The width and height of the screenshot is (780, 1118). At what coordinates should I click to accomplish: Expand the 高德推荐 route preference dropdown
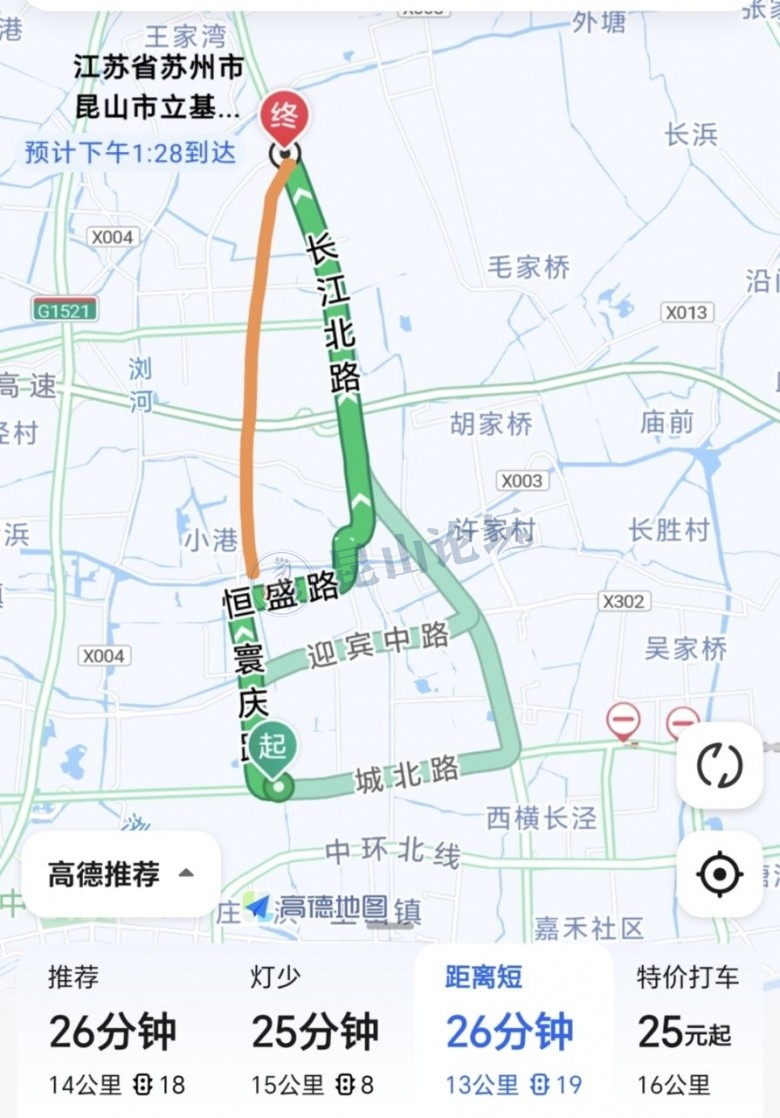click(x=121, y=874)
